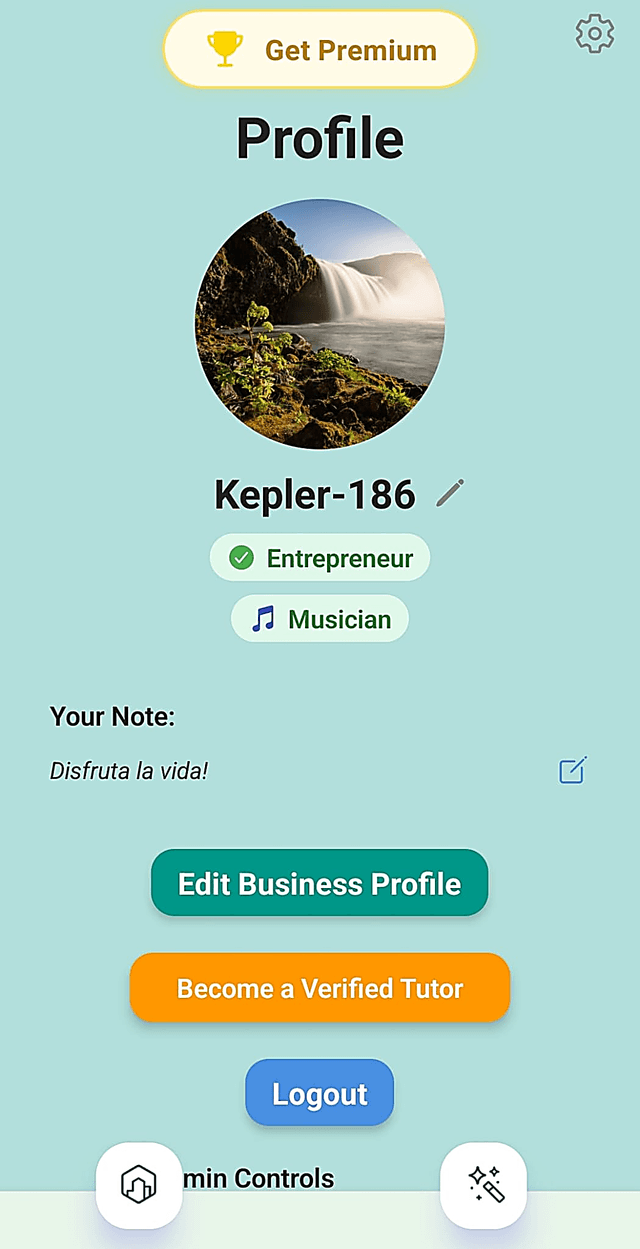
Task: Open Edit Business Profile
Action: [x=320, y=883]
